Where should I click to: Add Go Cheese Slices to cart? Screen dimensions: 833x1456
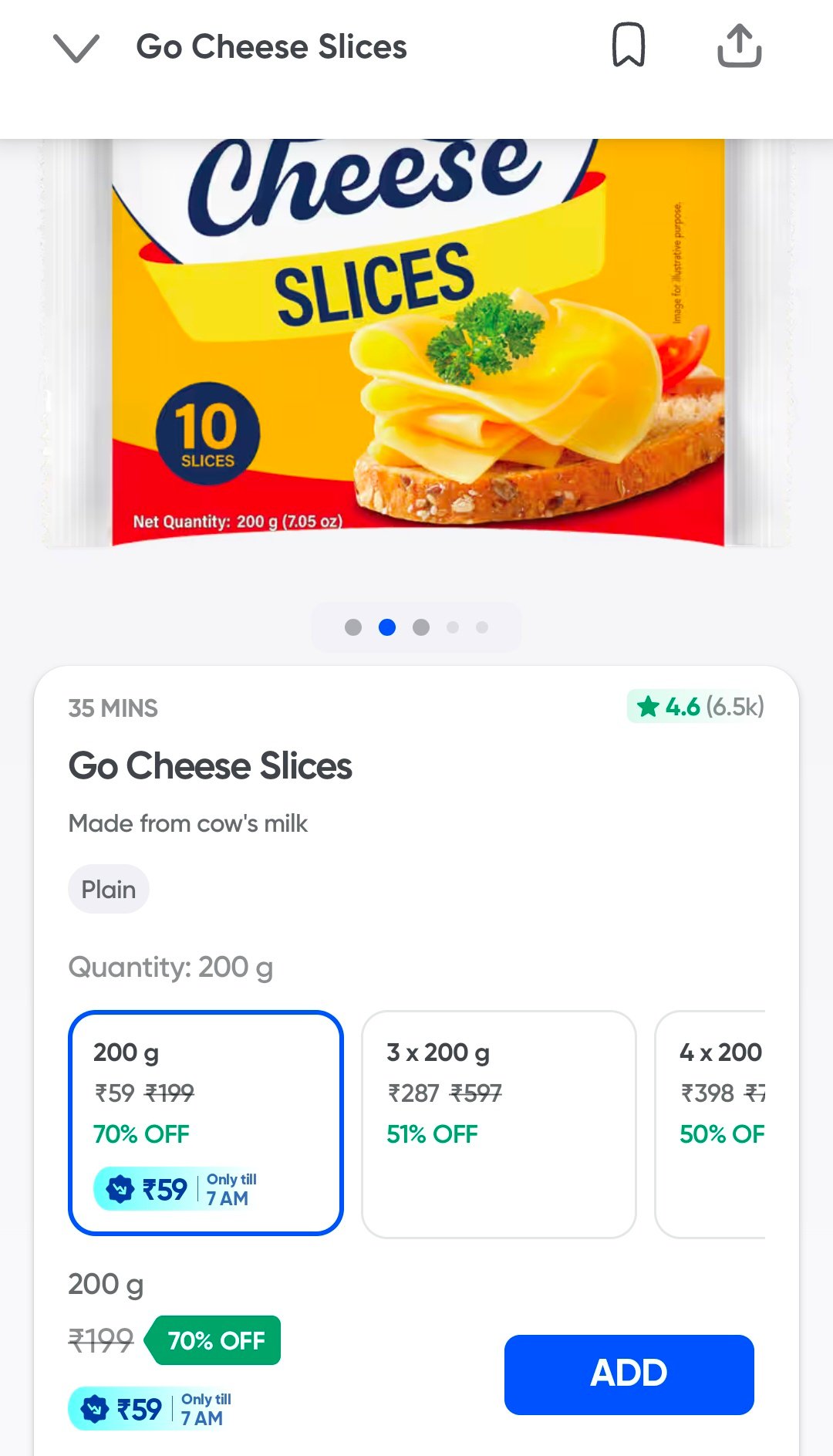(x=629, y=1374)
